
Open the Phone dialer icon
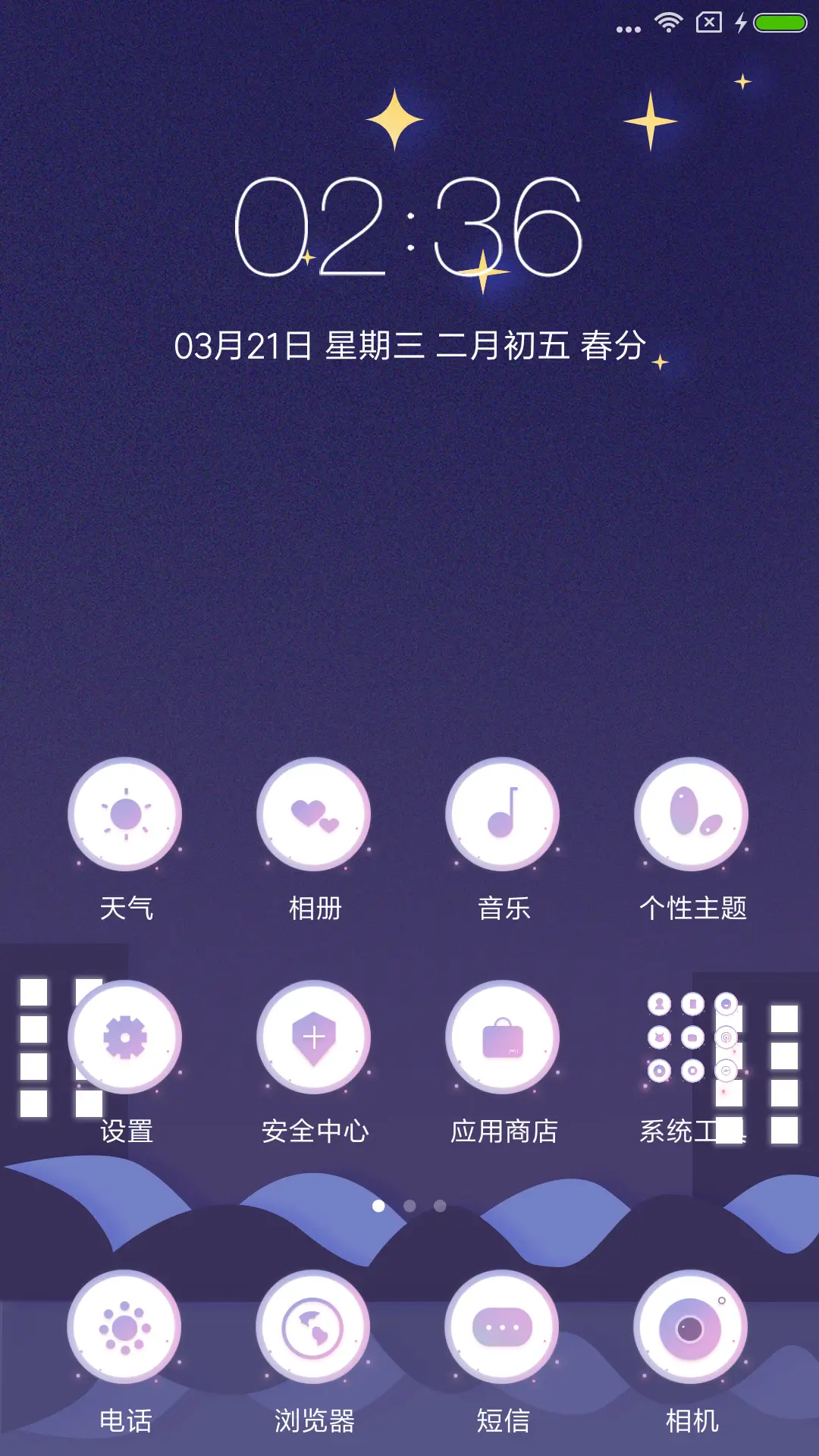(x=125, y=1326)
